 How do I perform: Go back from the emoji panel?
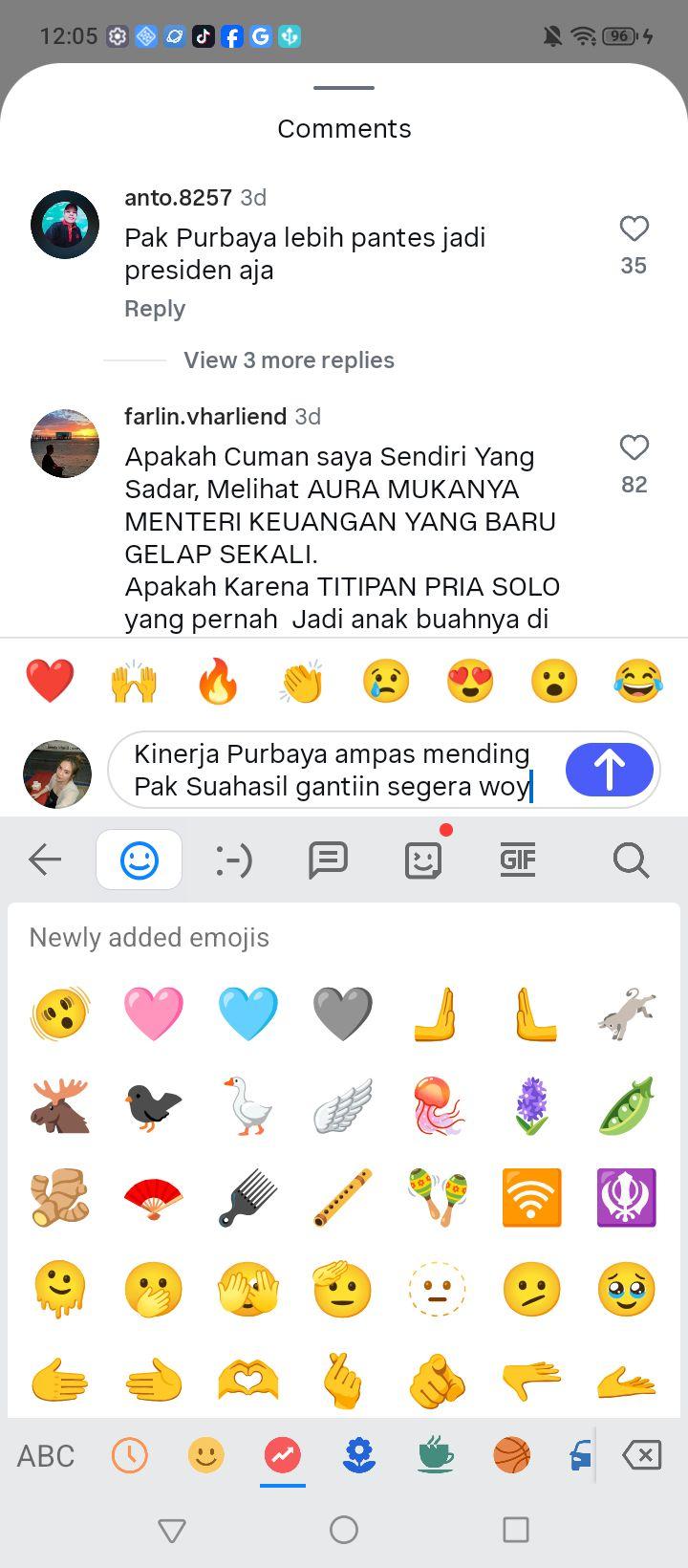click(x=45, y=860)
